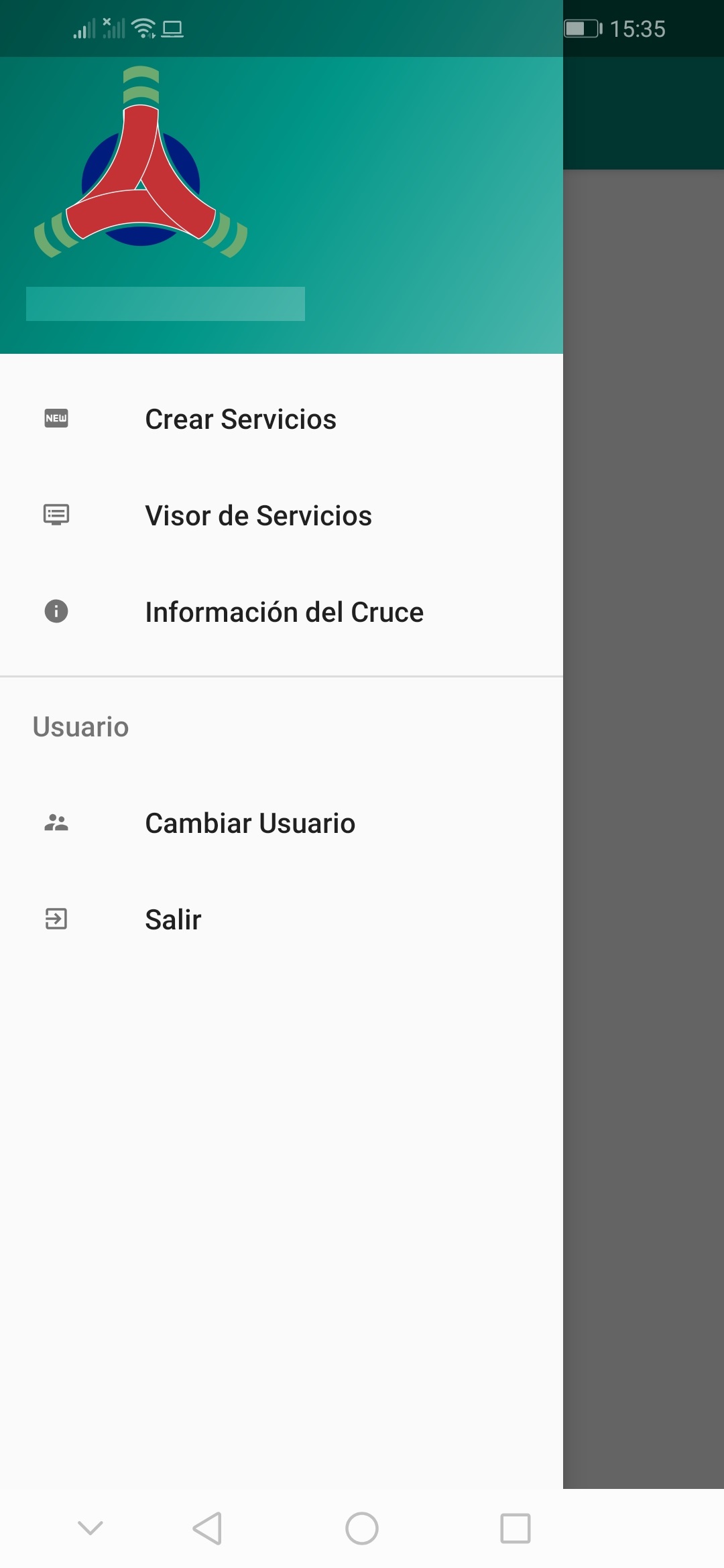Choose Cambiar Usuario option
The height and width of the screenshot is (1568, 724).
pos(250,824)
